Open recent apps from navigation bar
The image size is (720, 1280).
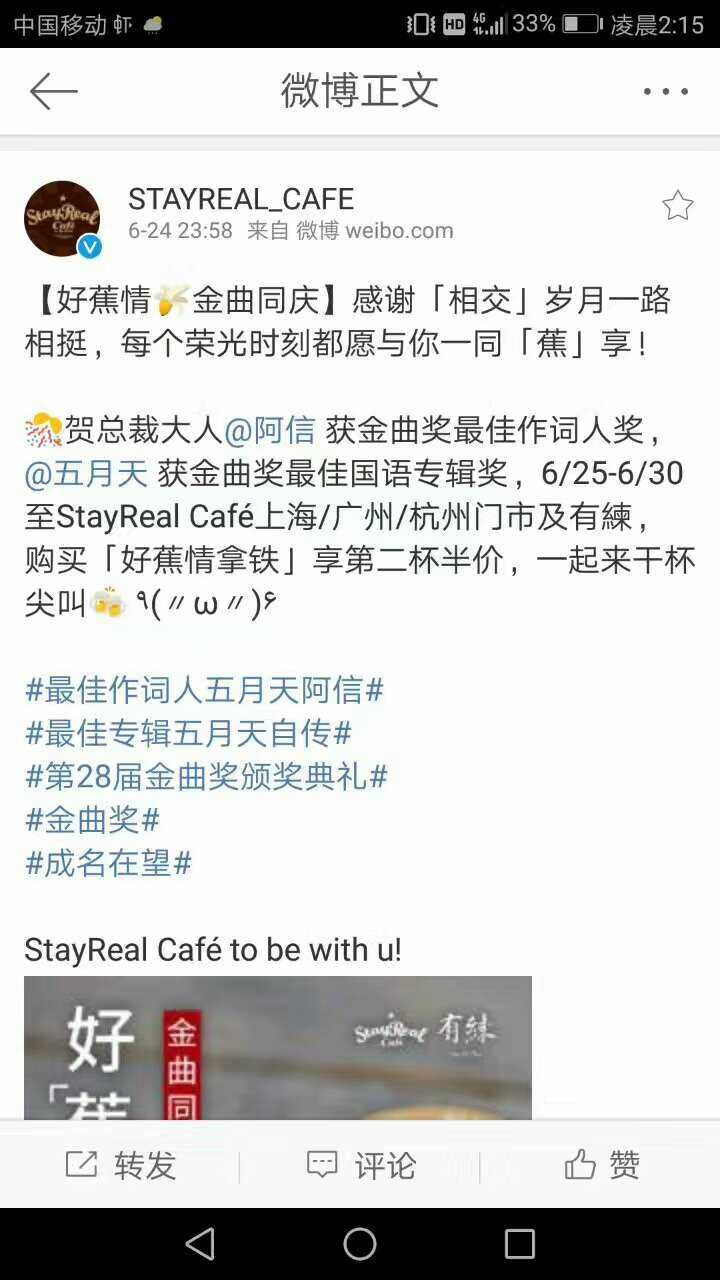tap(520, 1244)
